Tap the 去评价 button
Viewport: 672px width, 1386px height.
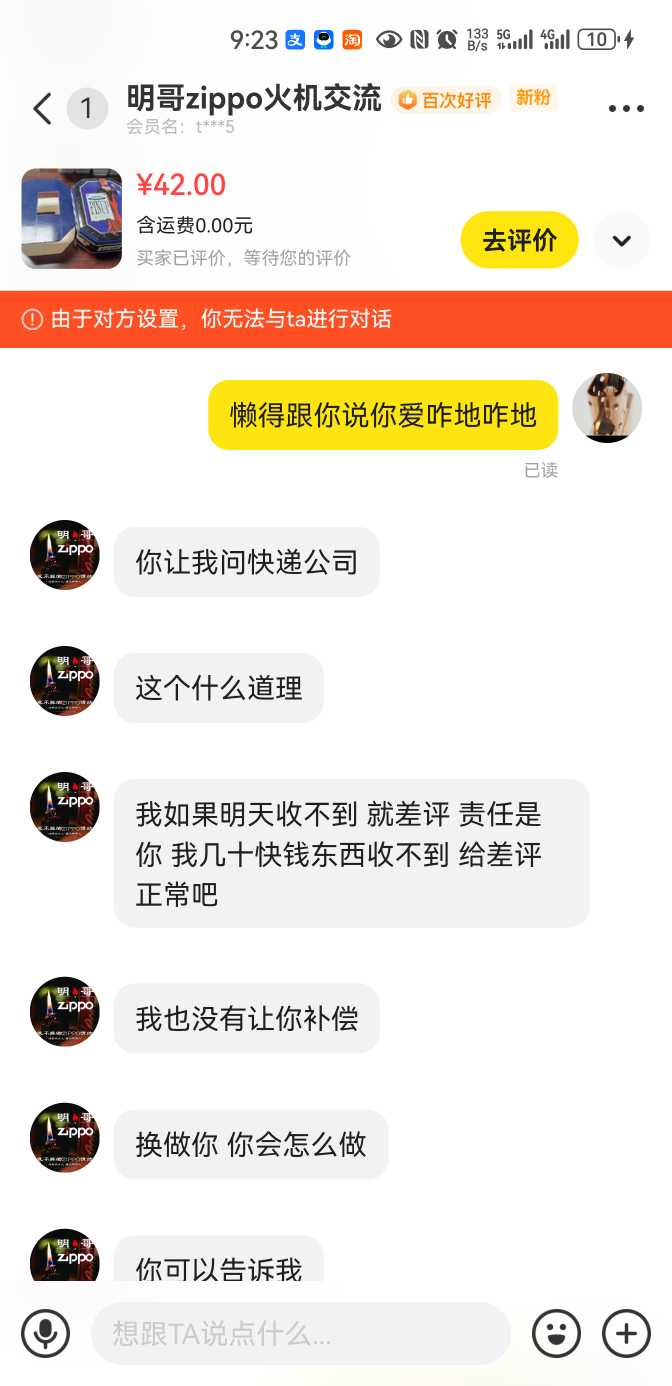pos(519,240)
